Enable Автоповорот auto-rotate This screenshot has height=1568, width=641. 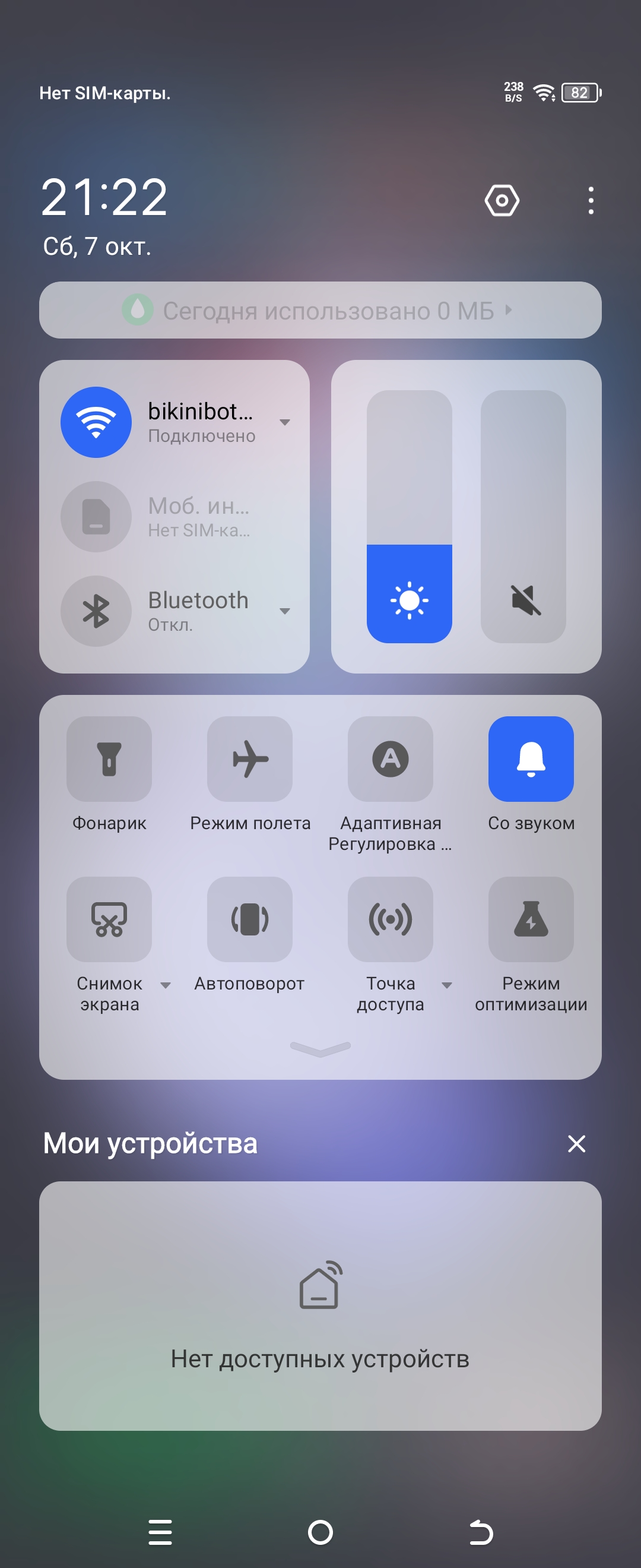[250, 919]
